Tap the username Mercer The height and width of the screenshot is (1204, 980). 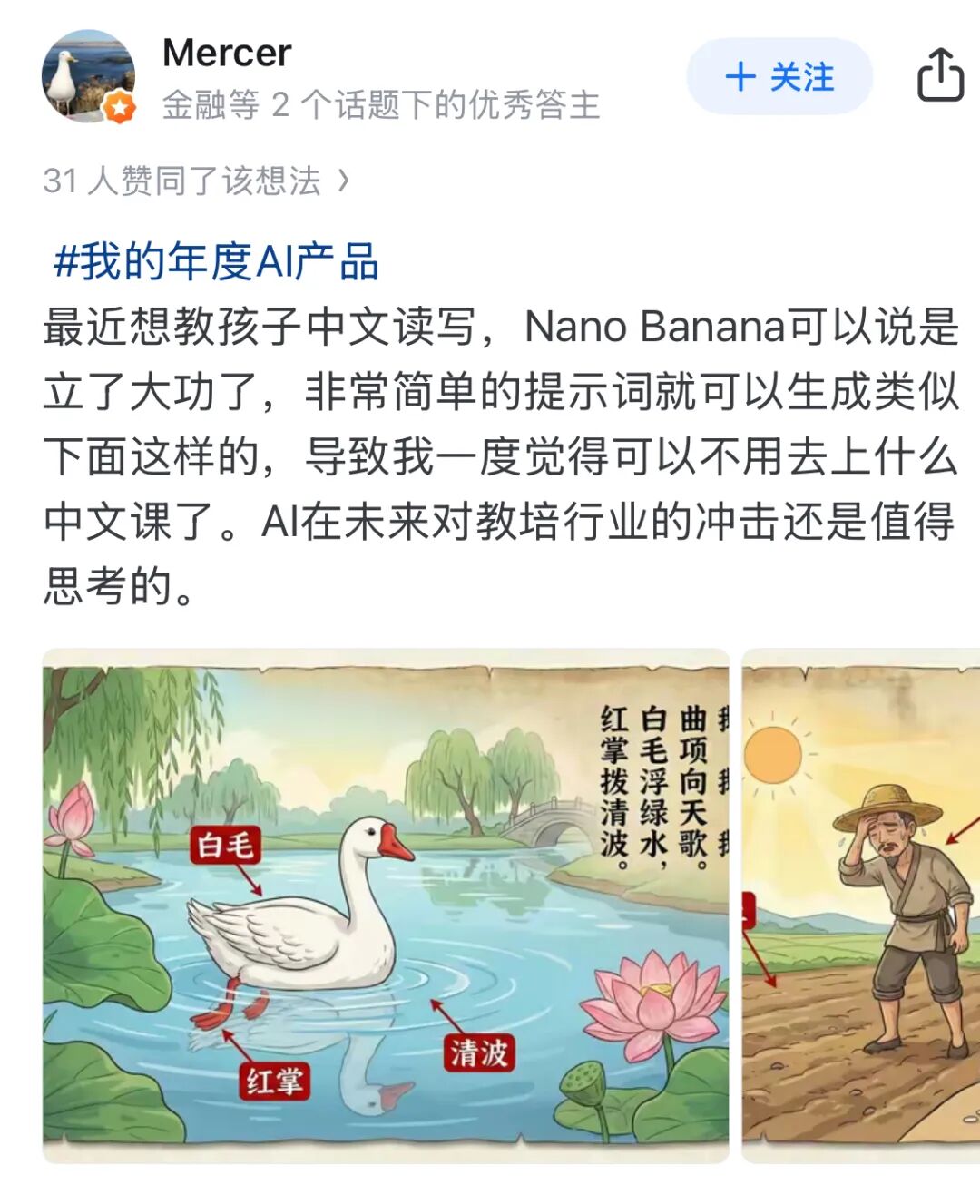pos(227,53)
